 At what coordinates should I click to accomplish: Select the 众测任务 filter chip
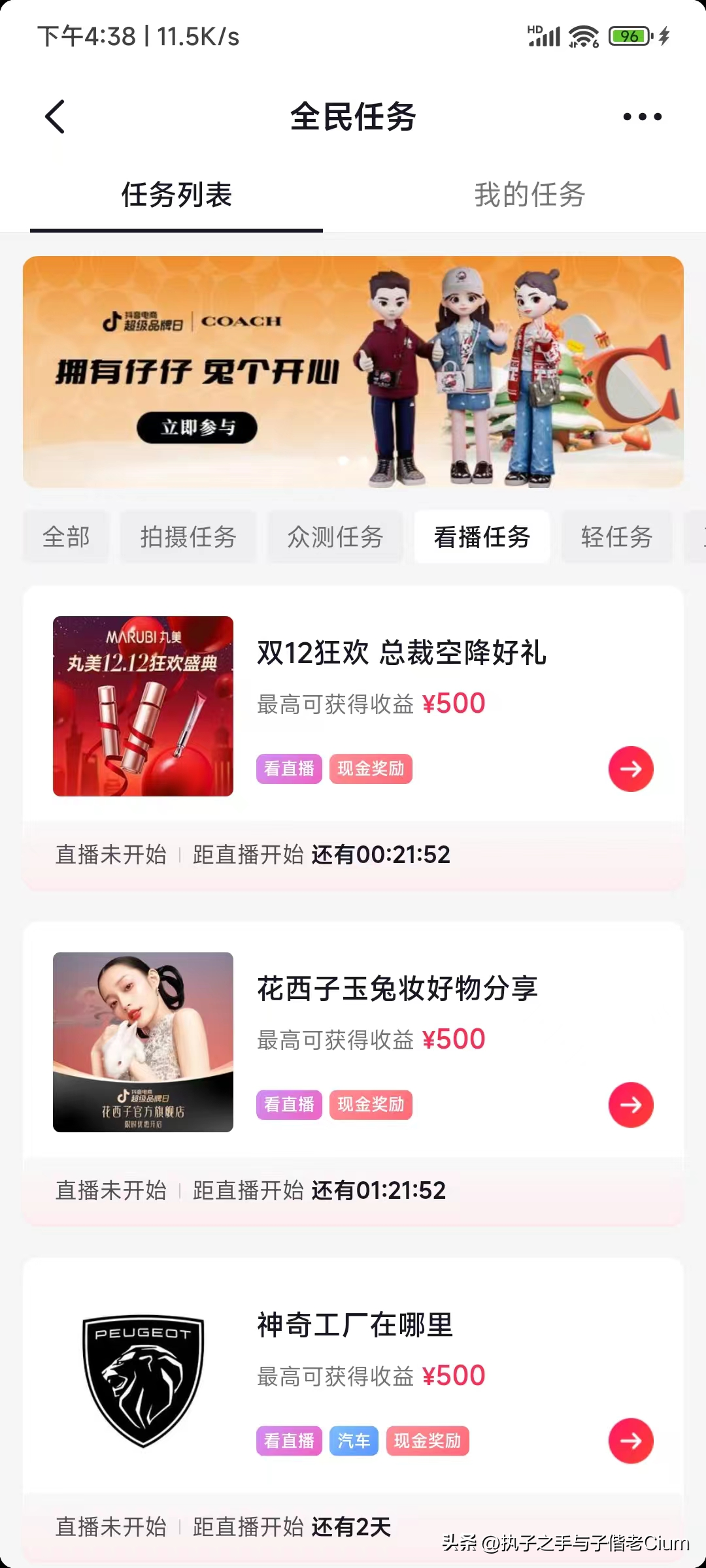(x=335, y=537)
